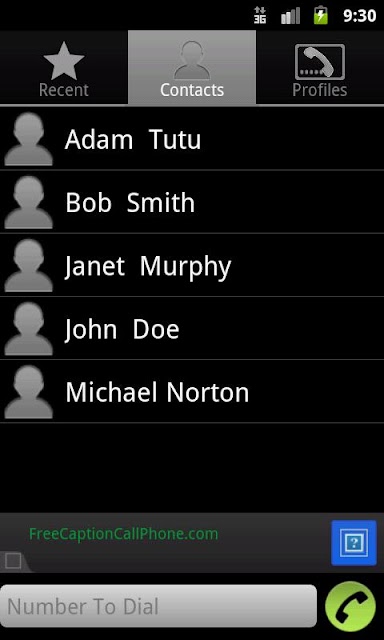Tap Janet Murphy's contact row
This screenshot has height=640, width=384.
pyautogui.click(x=192, y=265)
